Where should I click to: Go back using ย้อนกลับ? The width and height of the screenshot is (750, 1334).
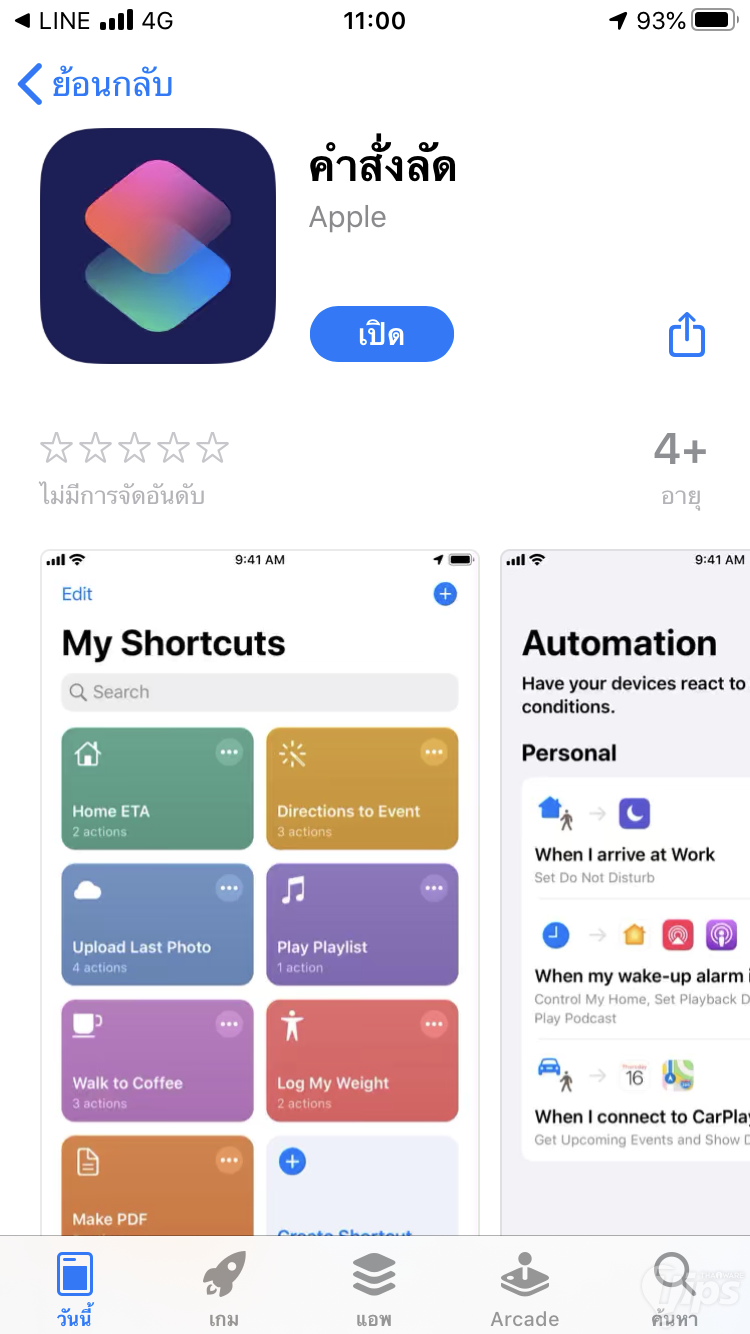coord(96,85)
